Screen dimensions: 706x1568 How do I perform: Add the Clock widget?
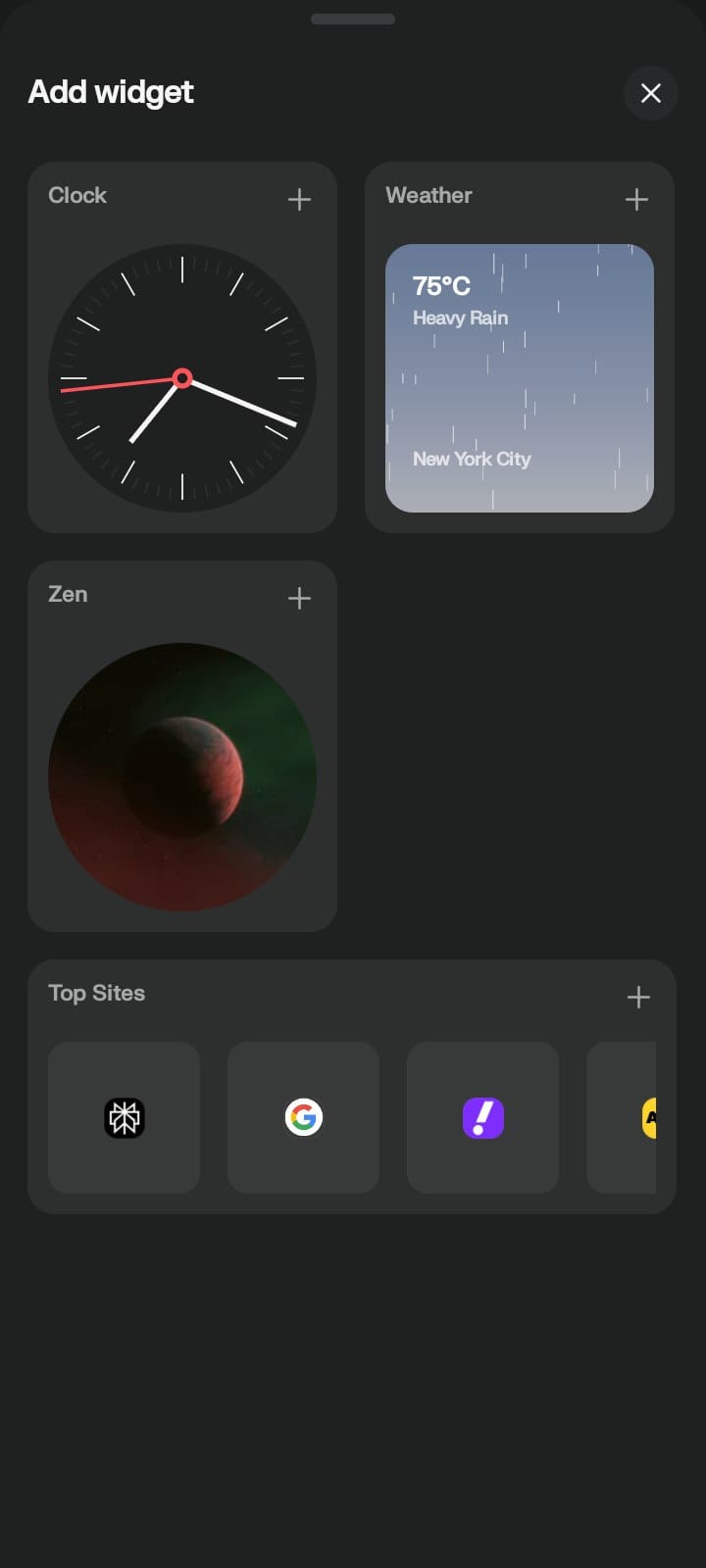[x=299, y=199]
